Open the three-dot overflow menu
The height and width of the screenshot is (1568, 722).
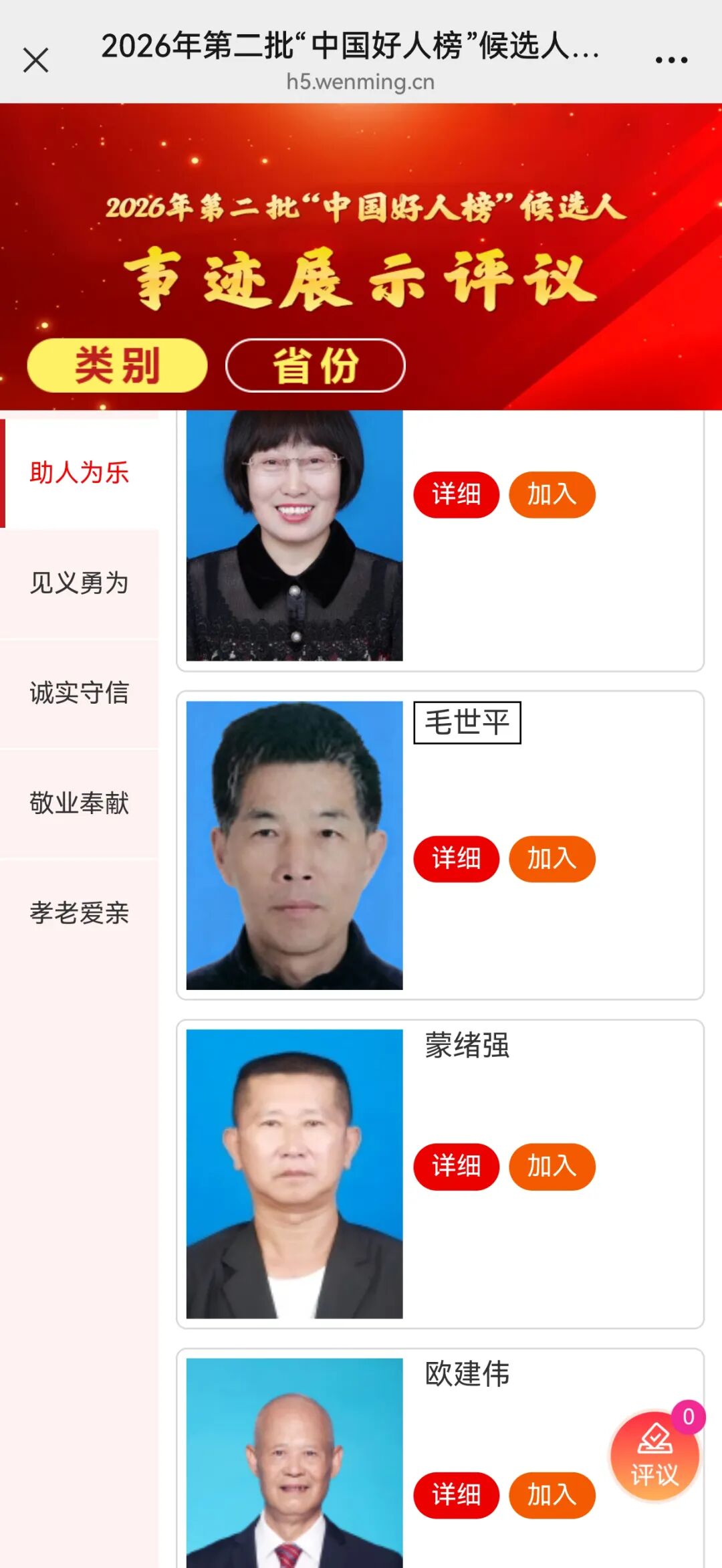671,60
